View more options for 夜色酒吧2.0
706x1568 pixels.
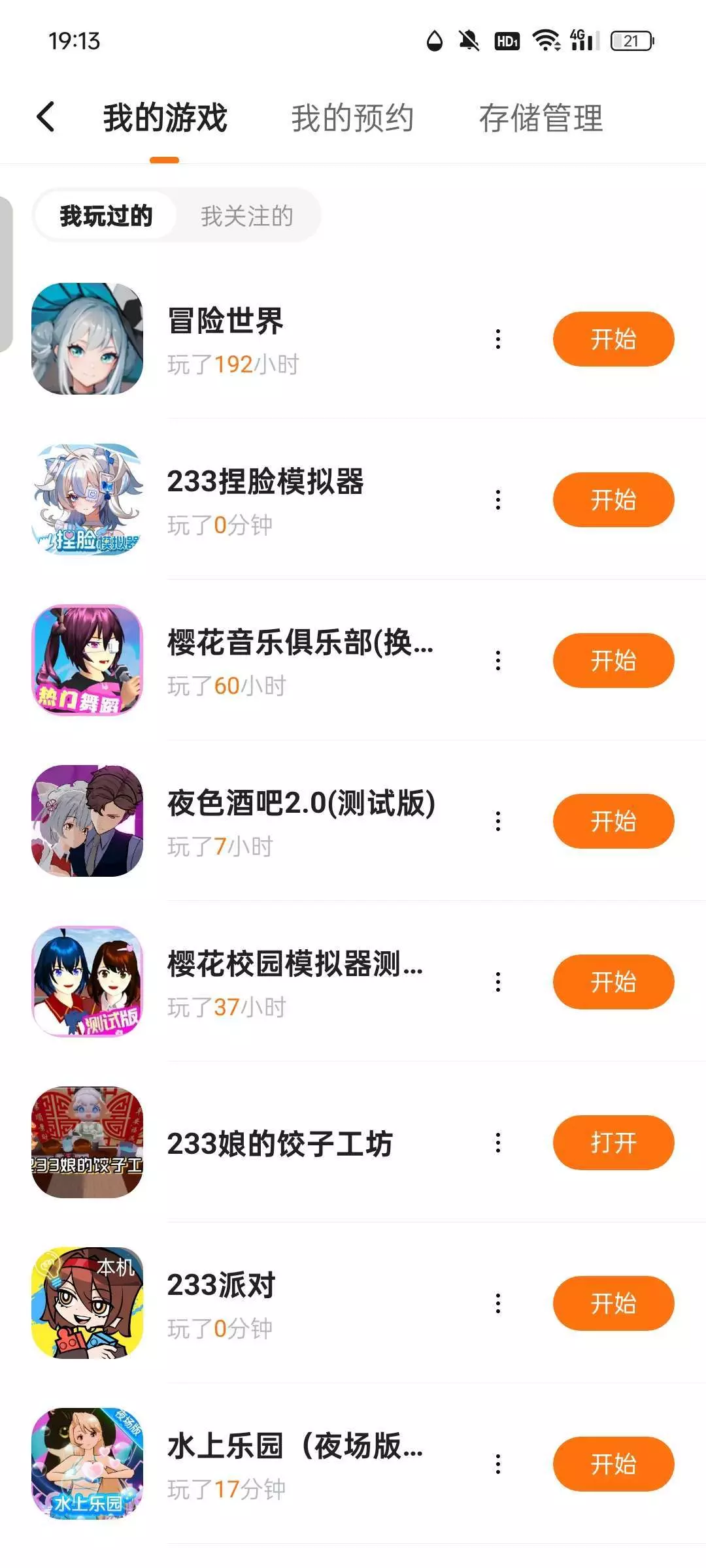point(498,821)
